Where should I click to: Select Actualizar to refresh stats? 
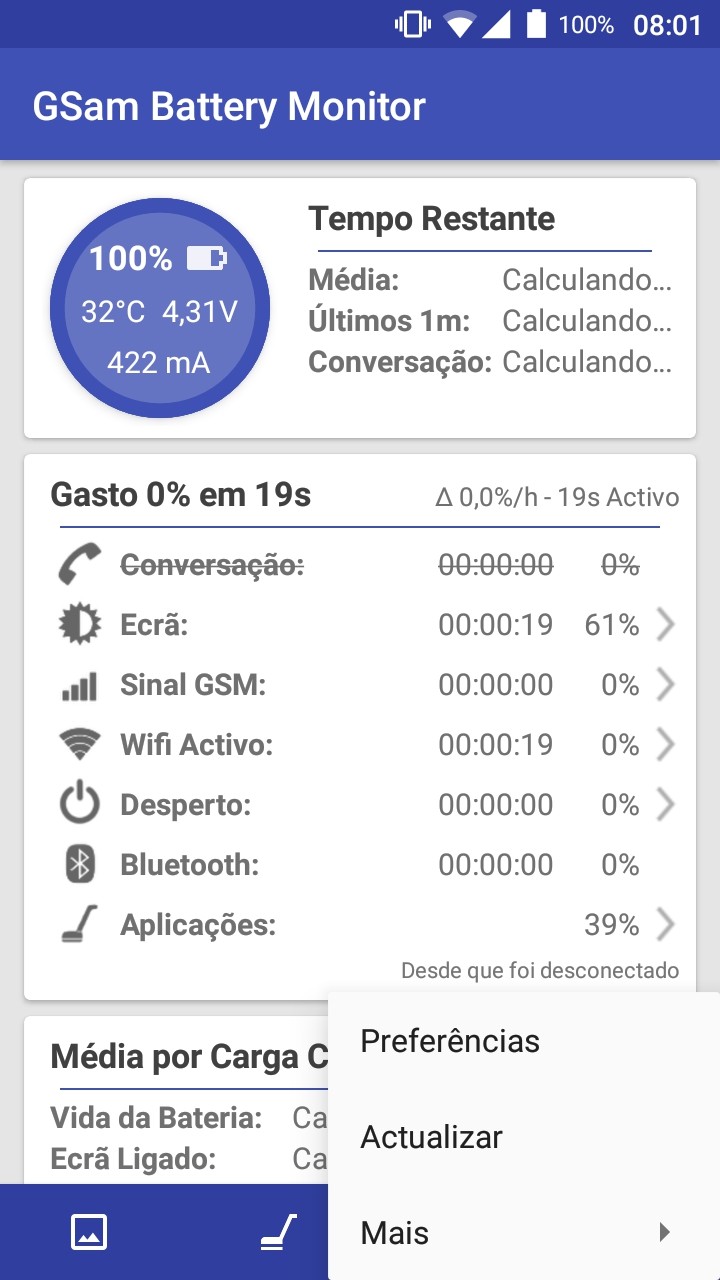[524, 1137]
